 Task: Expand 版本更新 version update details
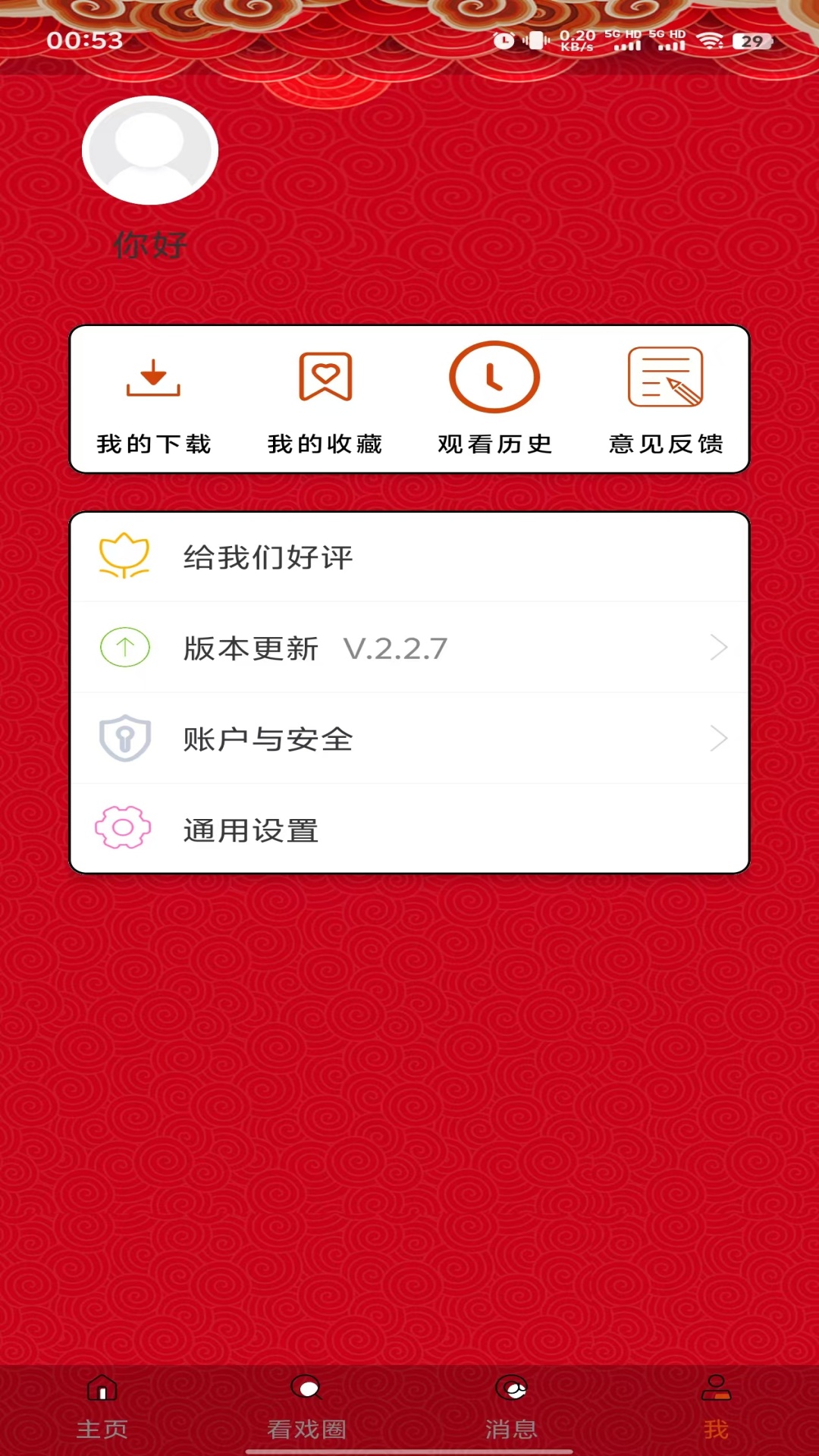[x=409, y=648]
